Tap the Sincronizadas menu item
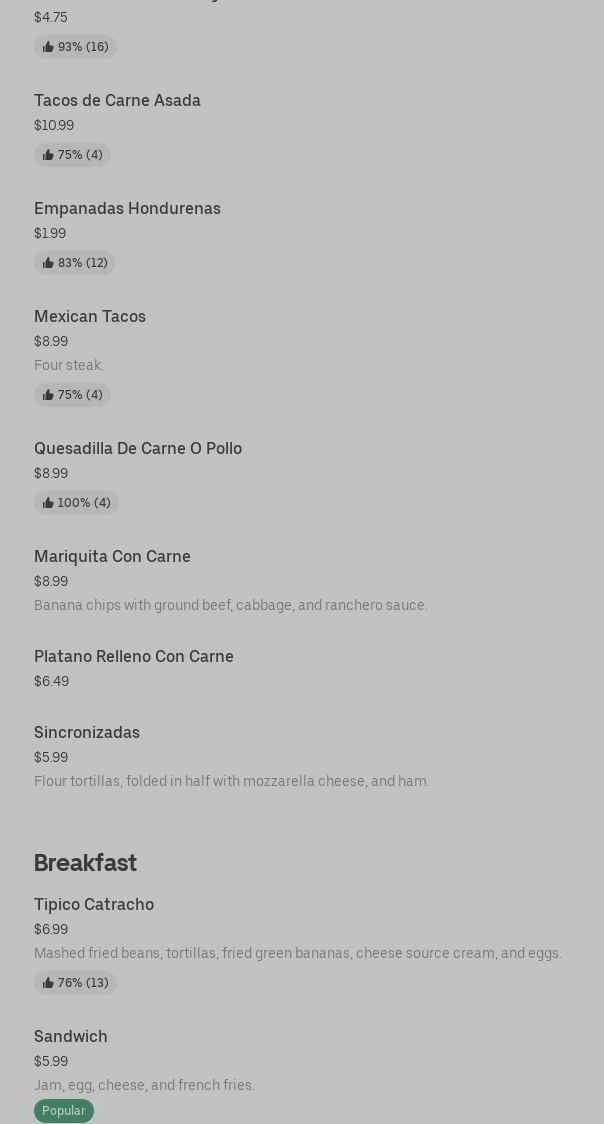This screenshot has width=604, height=1124. (87, 733)
